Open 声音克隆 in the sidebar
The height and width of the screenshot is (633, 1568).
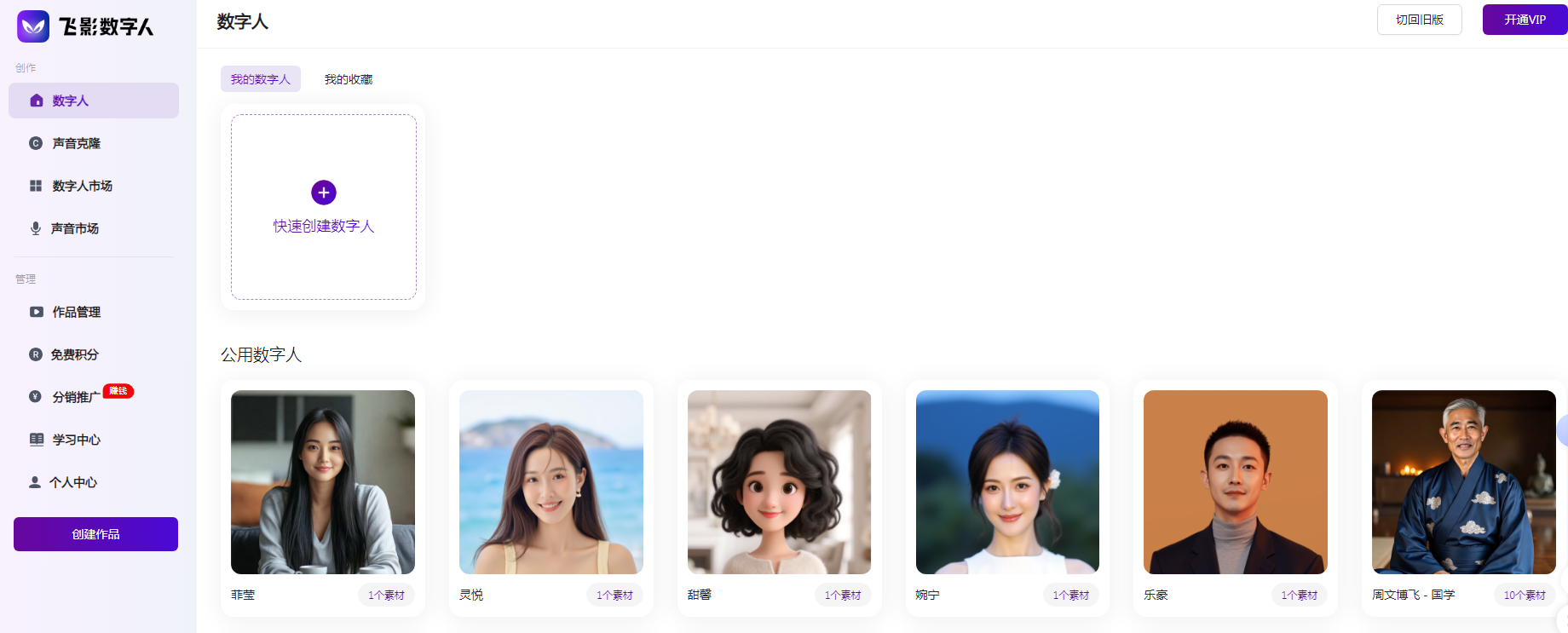coord(76,143)
